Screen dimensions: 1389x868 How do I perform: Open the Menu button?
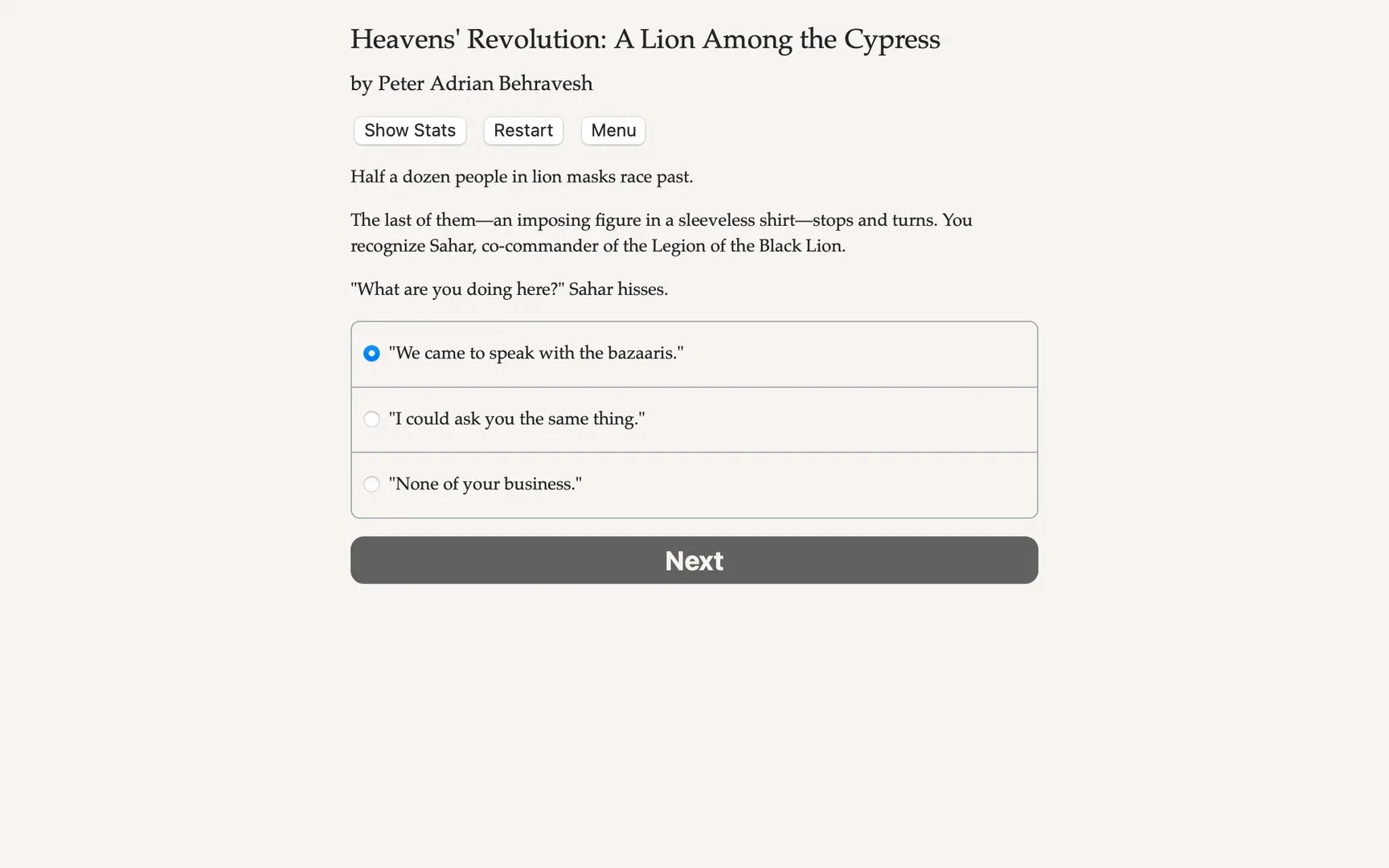point(613,130)
